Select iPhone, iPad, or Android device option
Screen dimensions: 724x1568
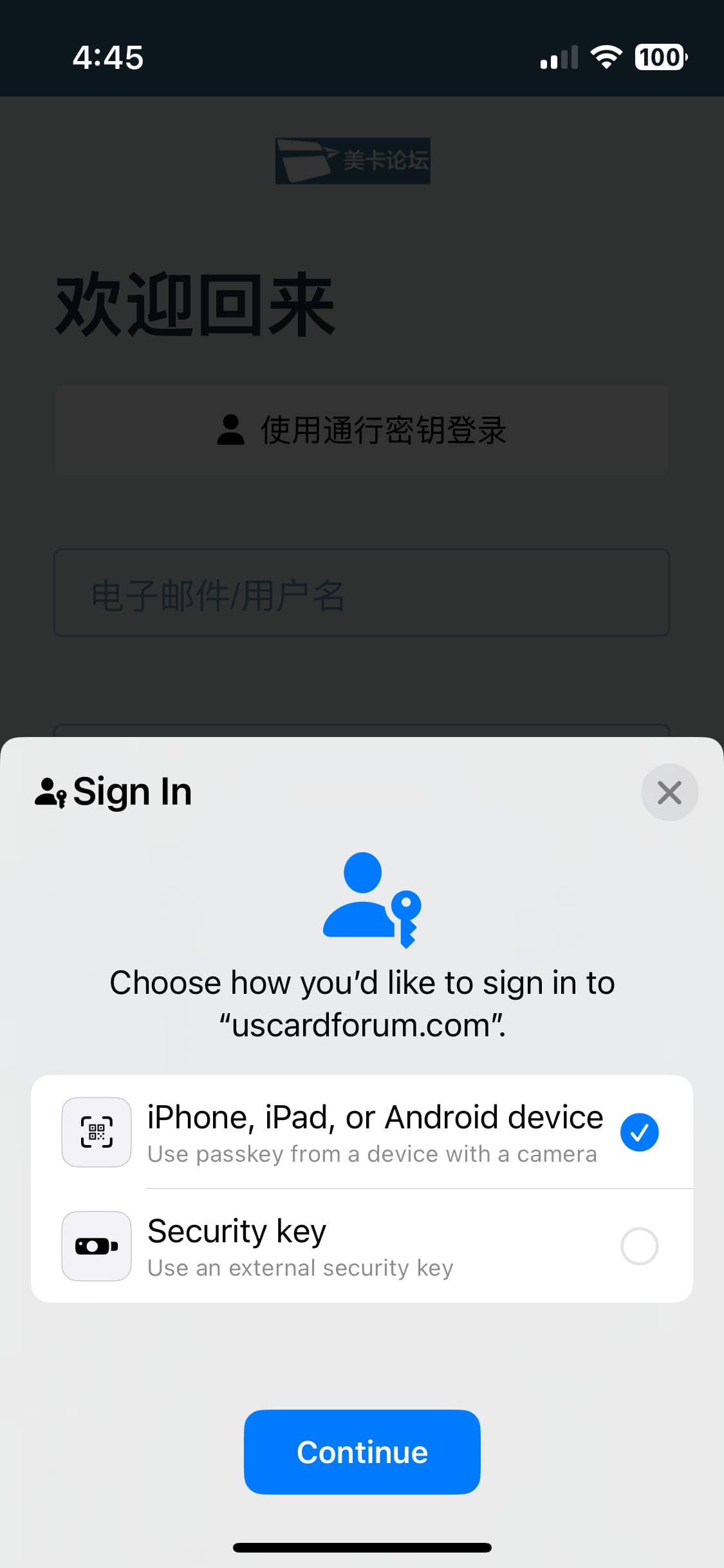[x=362, y=1132]
